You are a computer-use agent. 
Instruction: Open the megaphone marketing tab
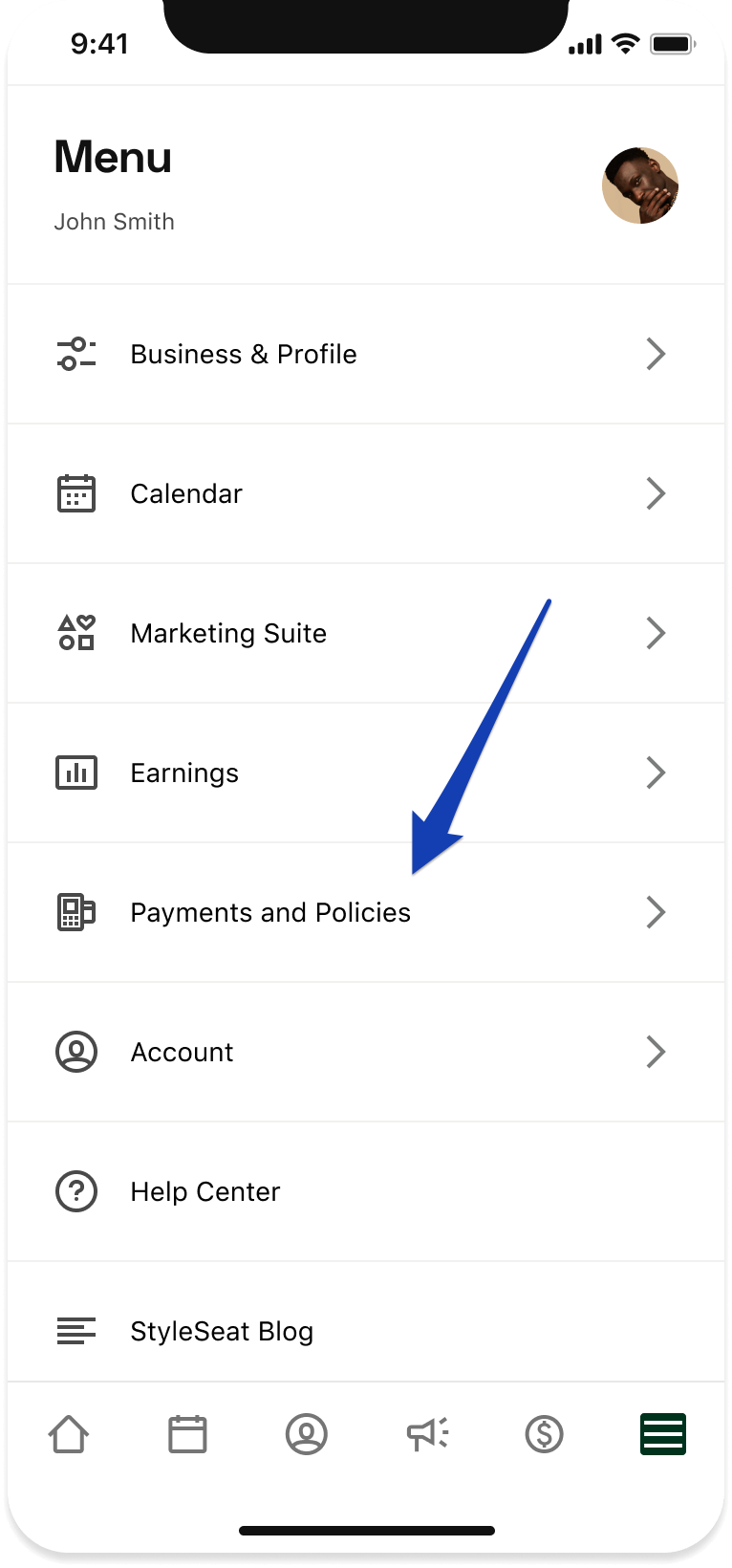[x=426, y=1434]
